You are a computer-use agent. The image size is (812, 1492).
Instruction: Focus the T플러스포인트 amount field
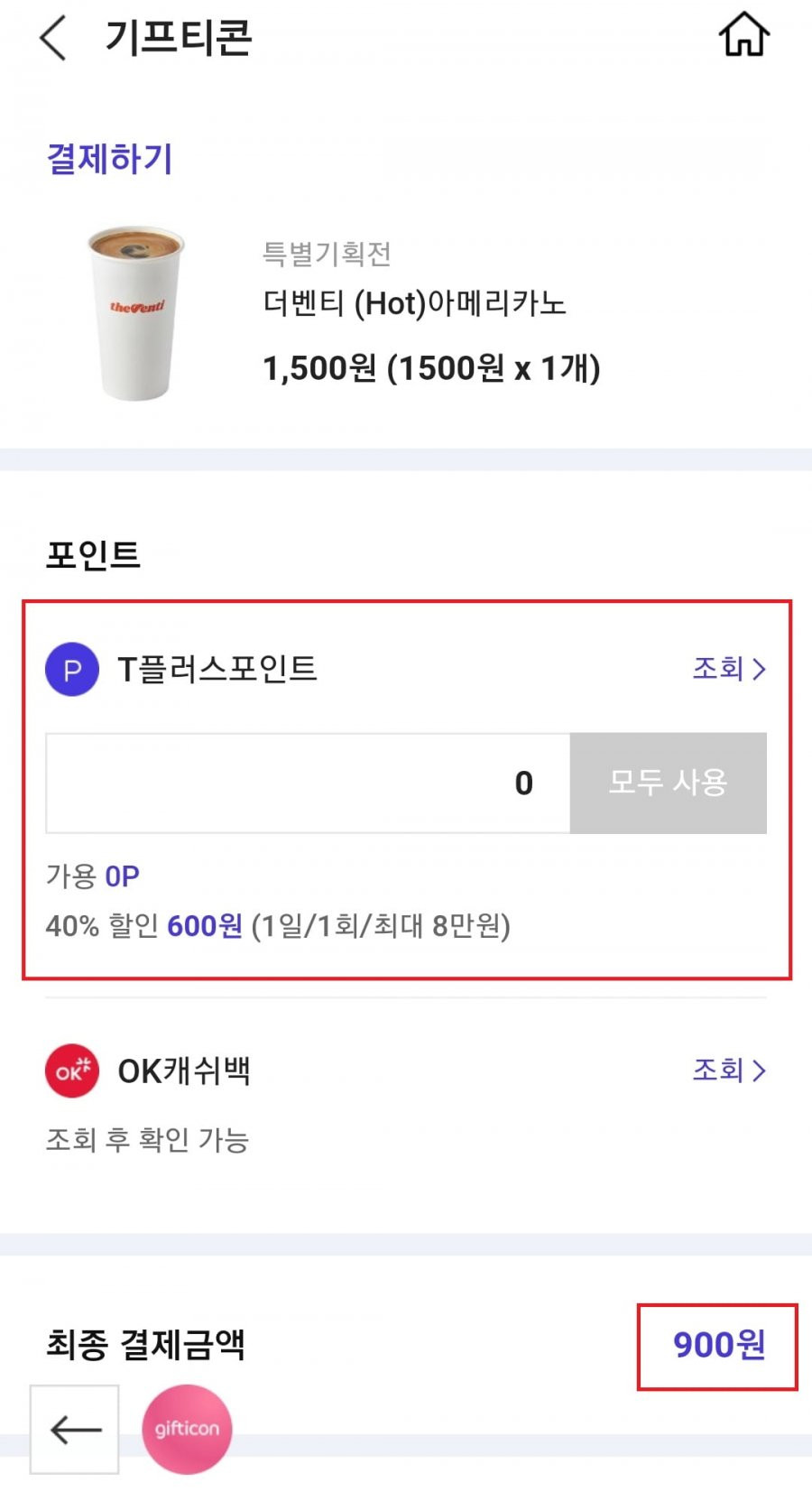tap(308, 783)
